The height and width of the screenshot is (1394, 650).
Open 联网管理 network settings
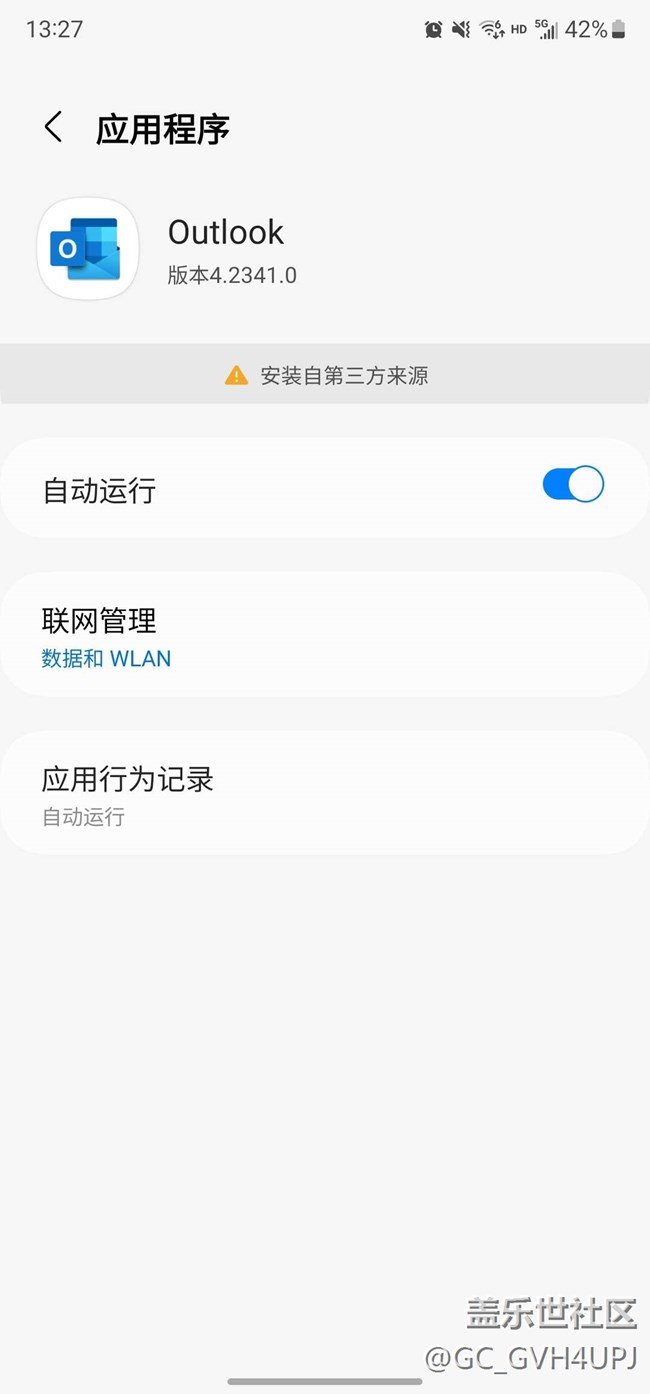(324, 637)
